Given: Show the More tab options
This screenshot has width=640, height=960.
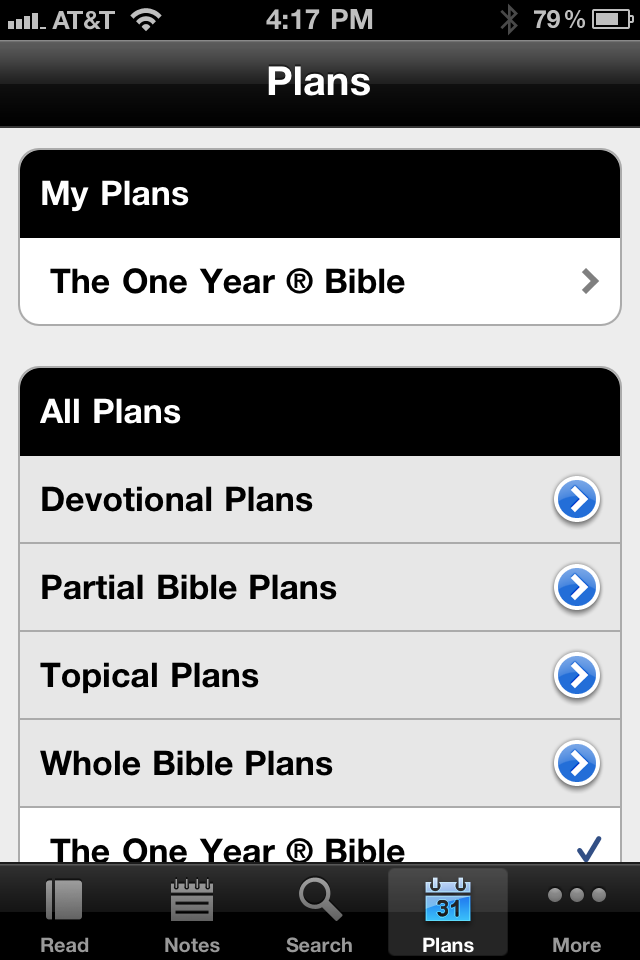Looking at the screenshot, I should (x=576, y=914).
